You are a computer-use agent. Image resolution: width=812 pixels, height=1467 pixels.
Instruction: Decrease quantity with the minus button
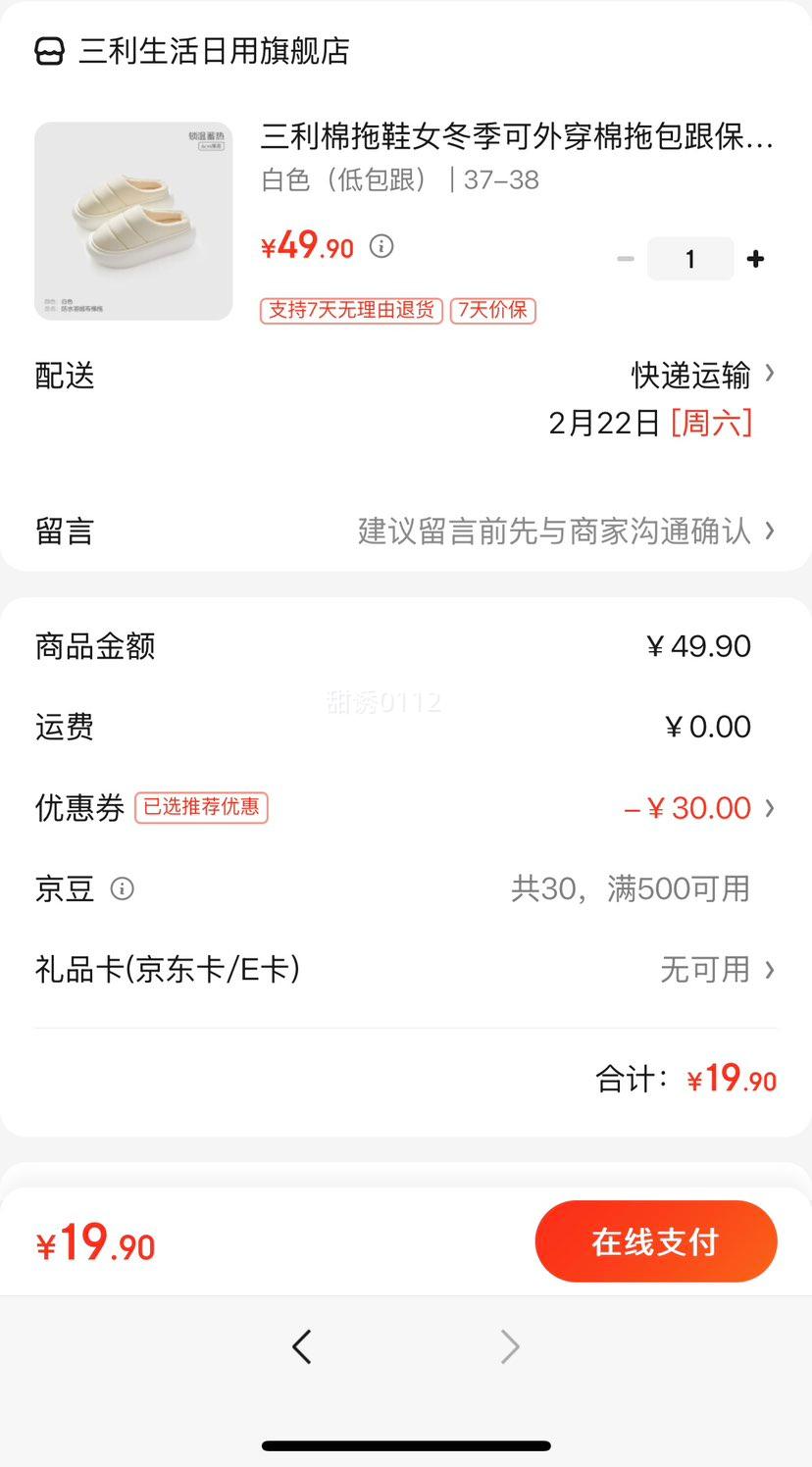(x=626, y=259)
